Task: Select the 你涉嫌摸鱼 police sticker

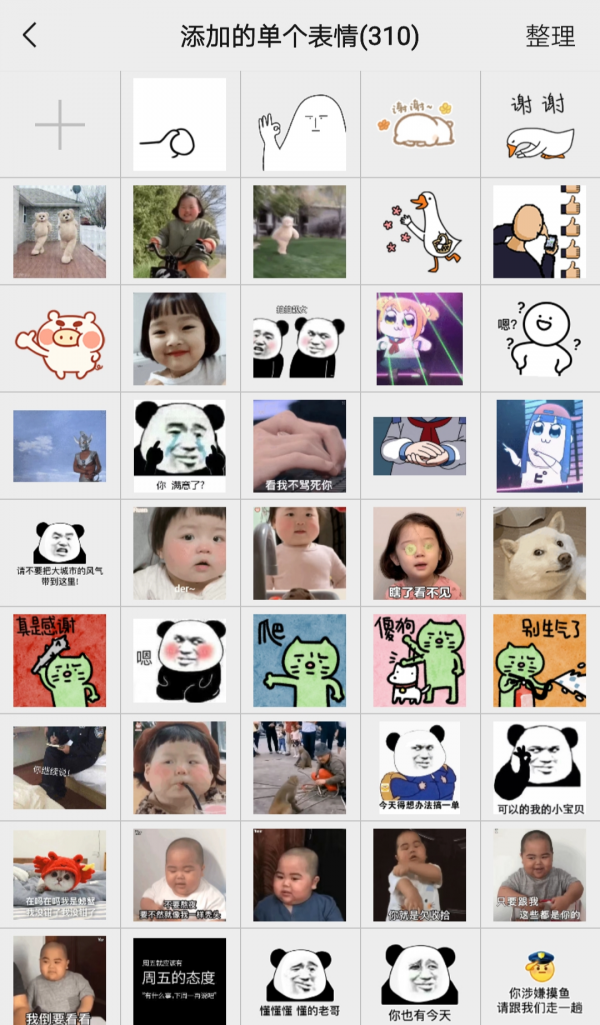Action: click(x=540, y=980)
